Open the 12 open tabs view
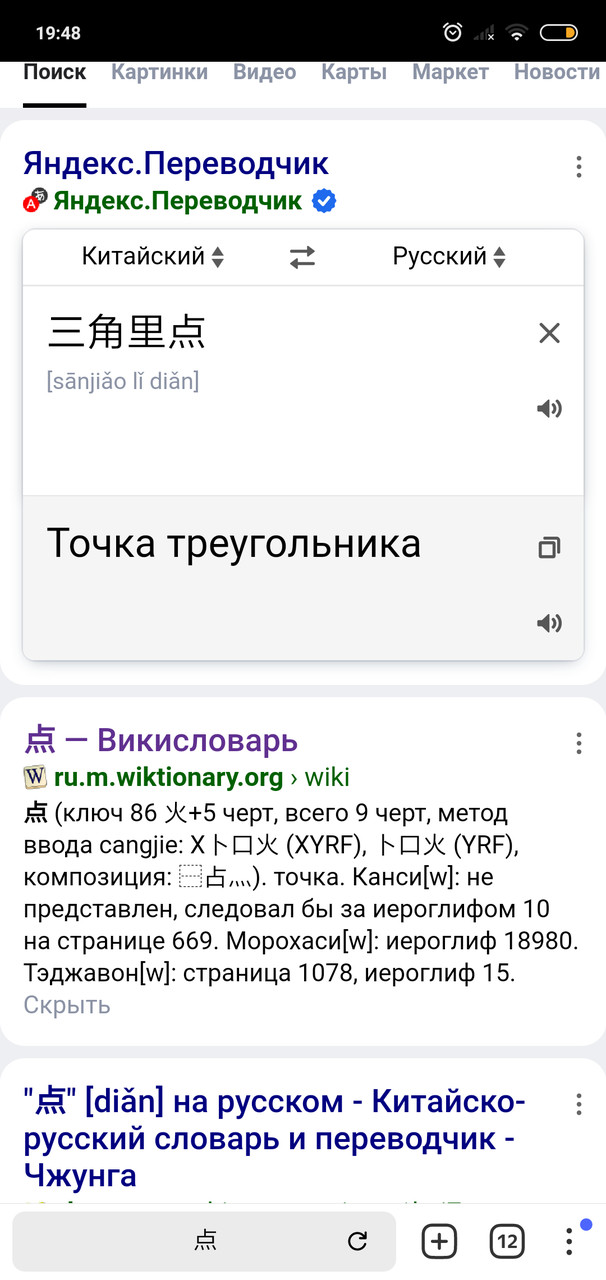Image resolution: width=606 pixels, height=1280 pixels. [x=507, y=1242]
